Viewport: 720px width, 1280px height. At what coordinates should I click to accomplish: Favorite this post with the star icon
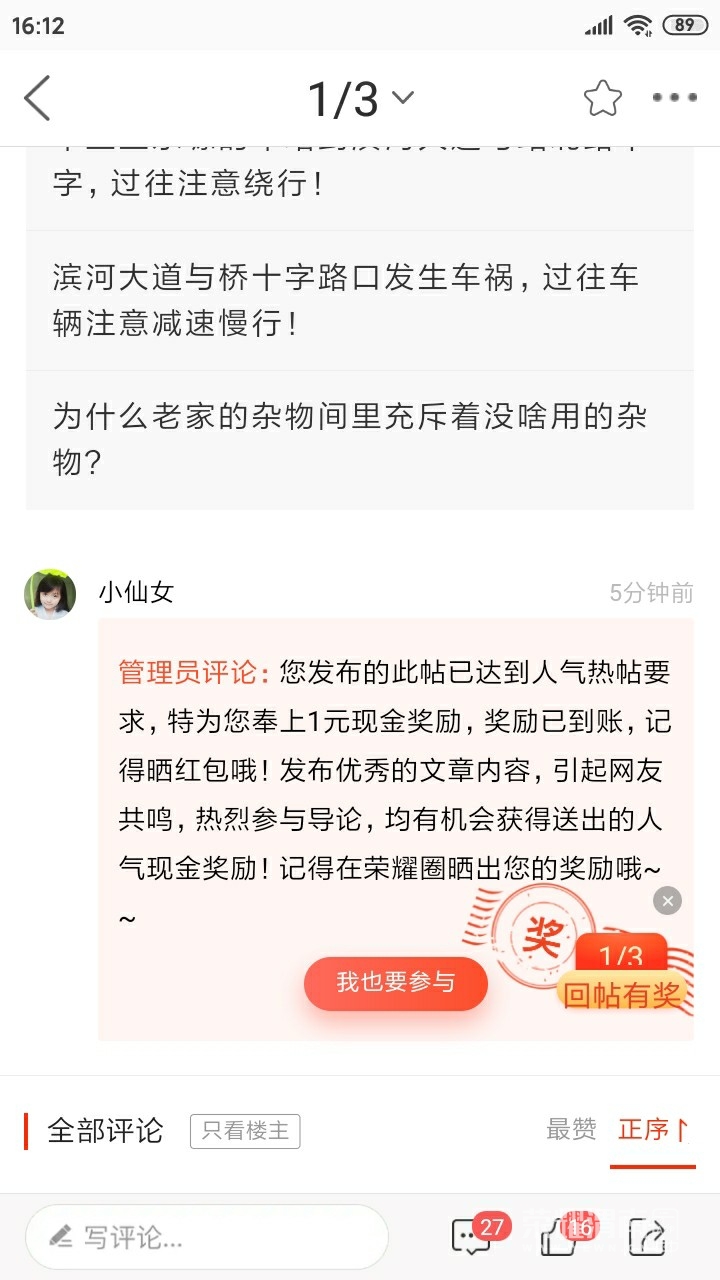point(602,98)
